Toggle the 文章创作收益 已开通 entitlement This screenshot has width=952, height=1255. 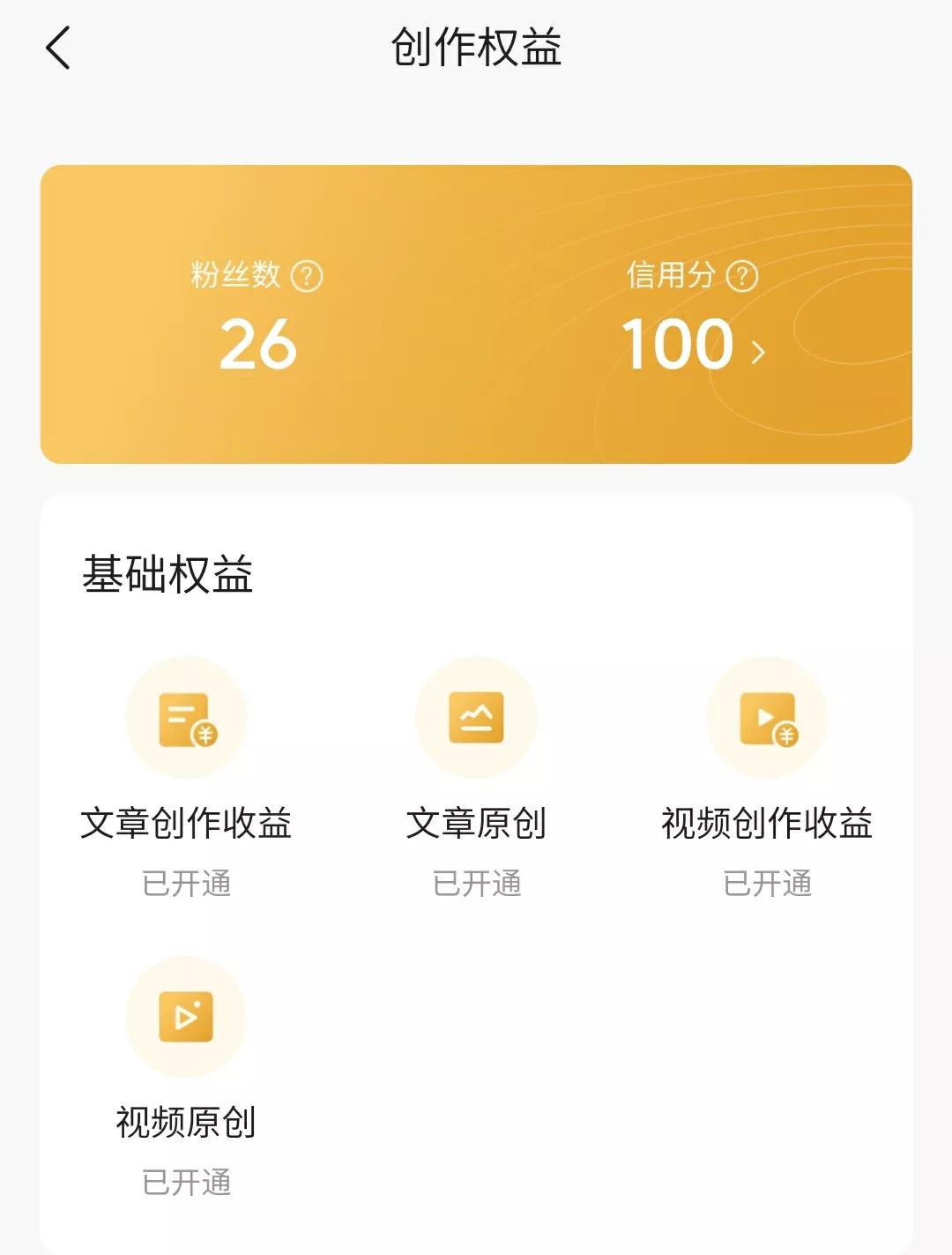(x=186, y=885)
